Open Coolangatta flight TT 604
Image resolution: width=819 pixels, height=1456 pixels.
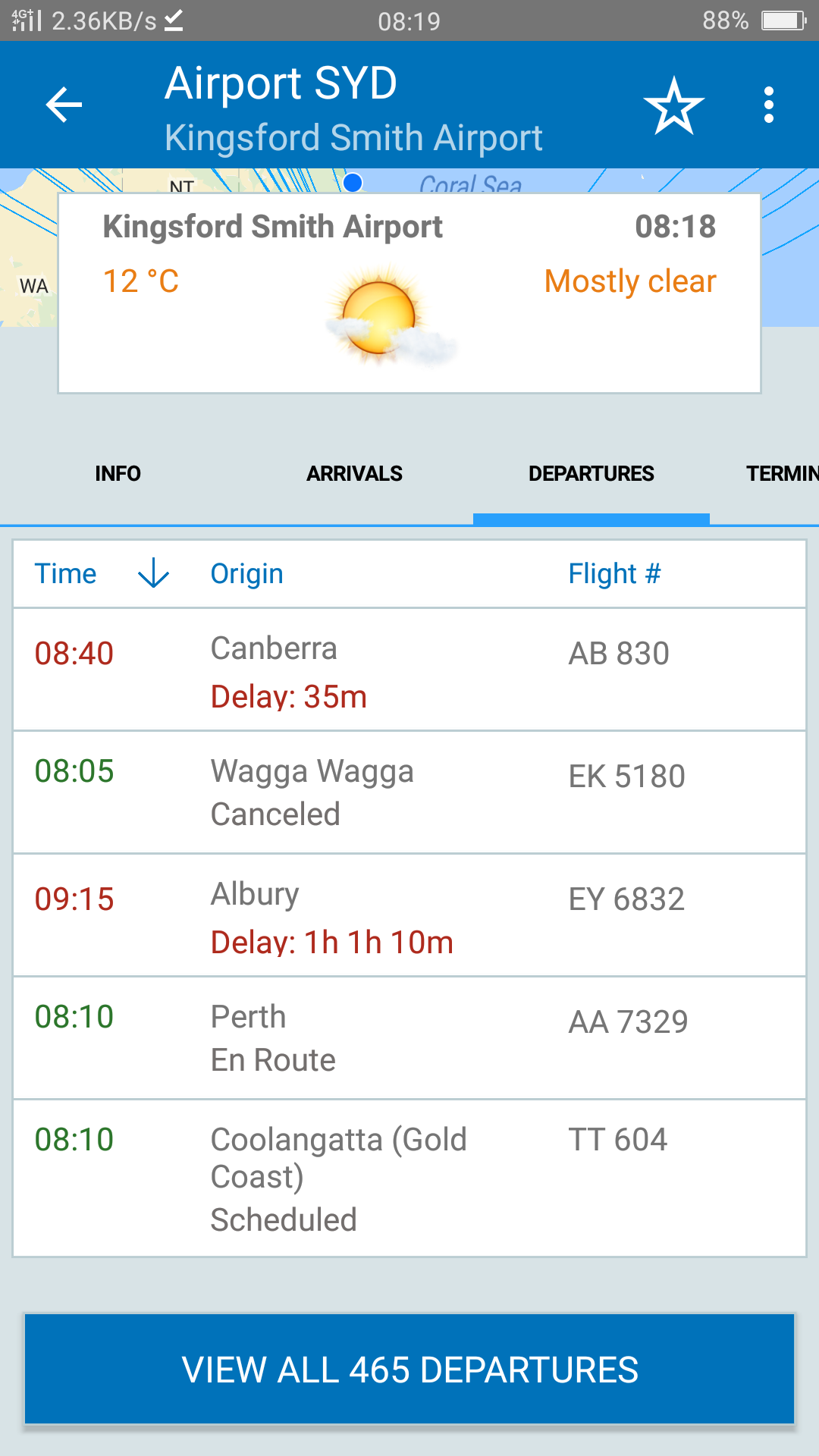coord(409,1178)
